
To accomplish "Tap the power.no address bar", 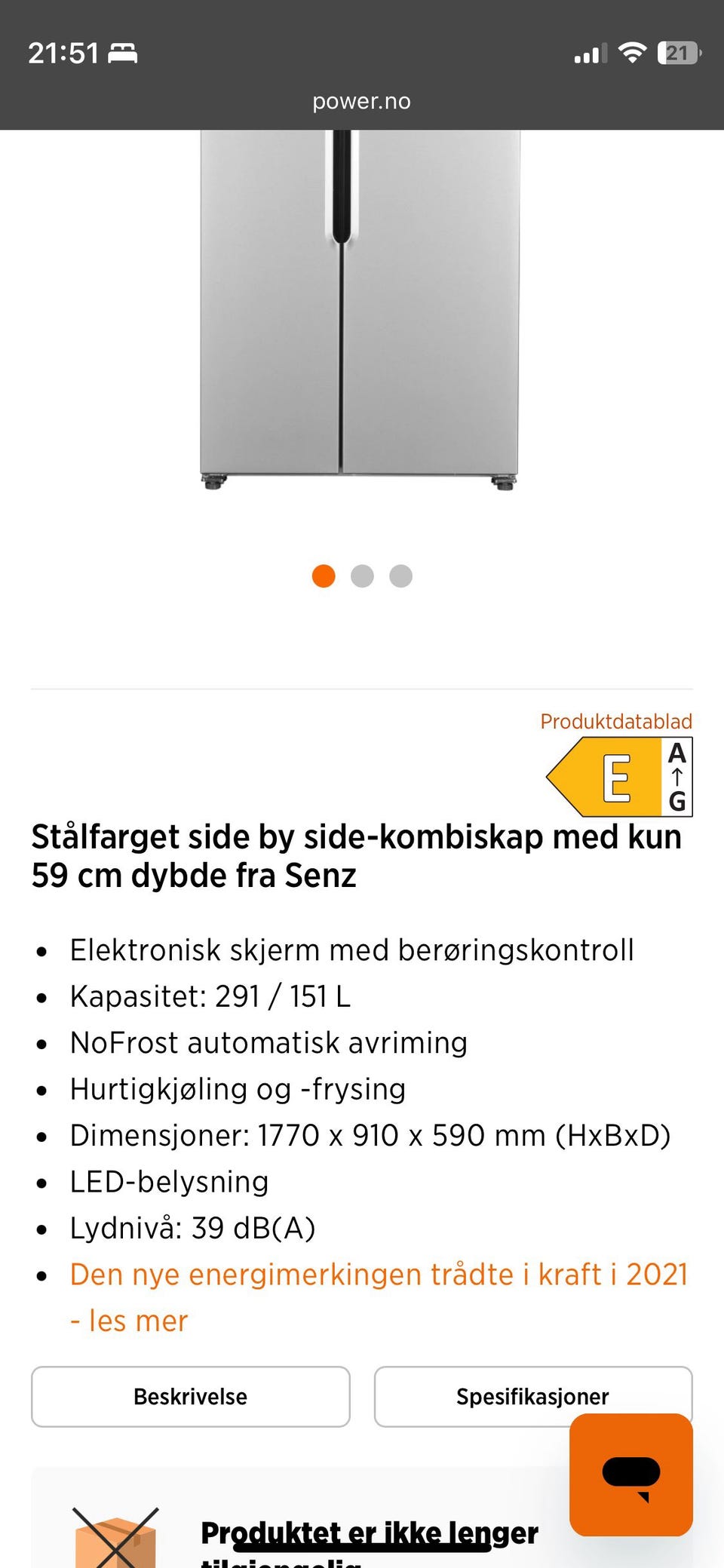I will [361, 101].
